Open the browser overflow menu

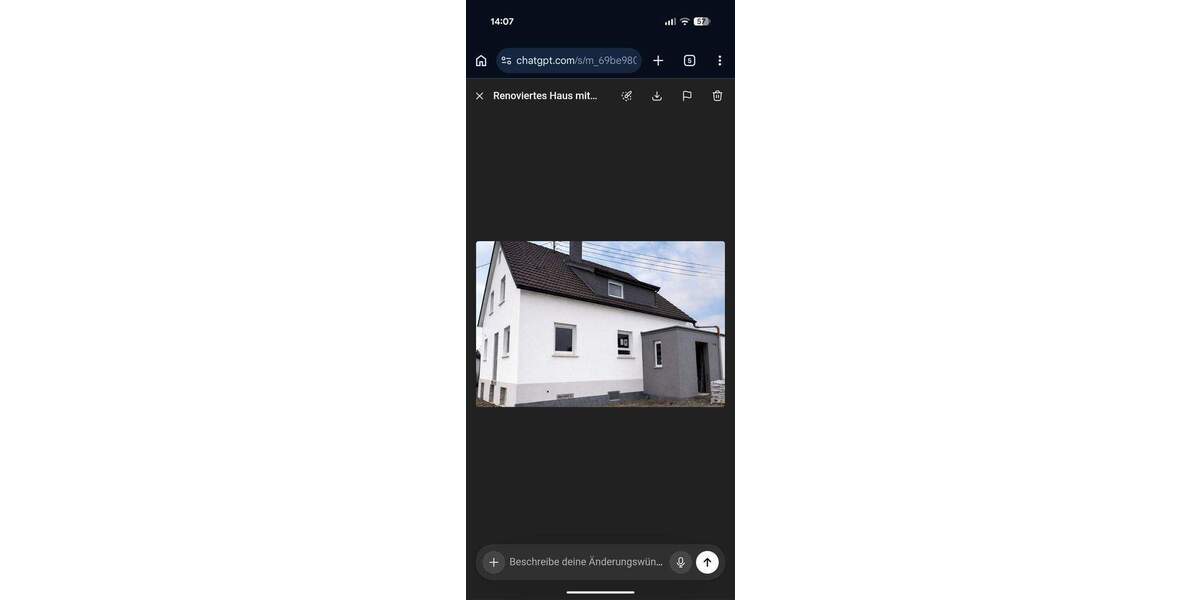point(719,61)
